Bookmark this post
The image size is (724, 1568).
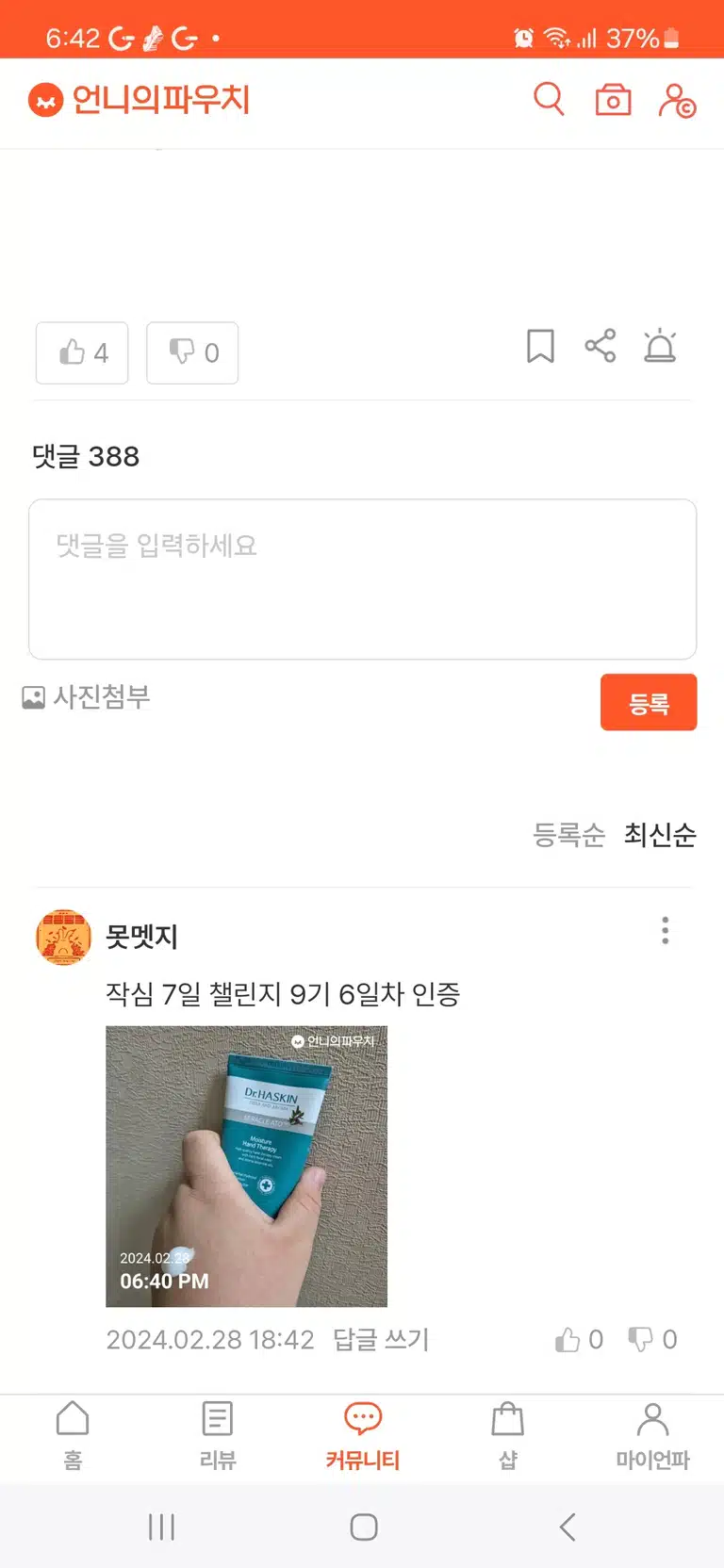click(540, 346)
